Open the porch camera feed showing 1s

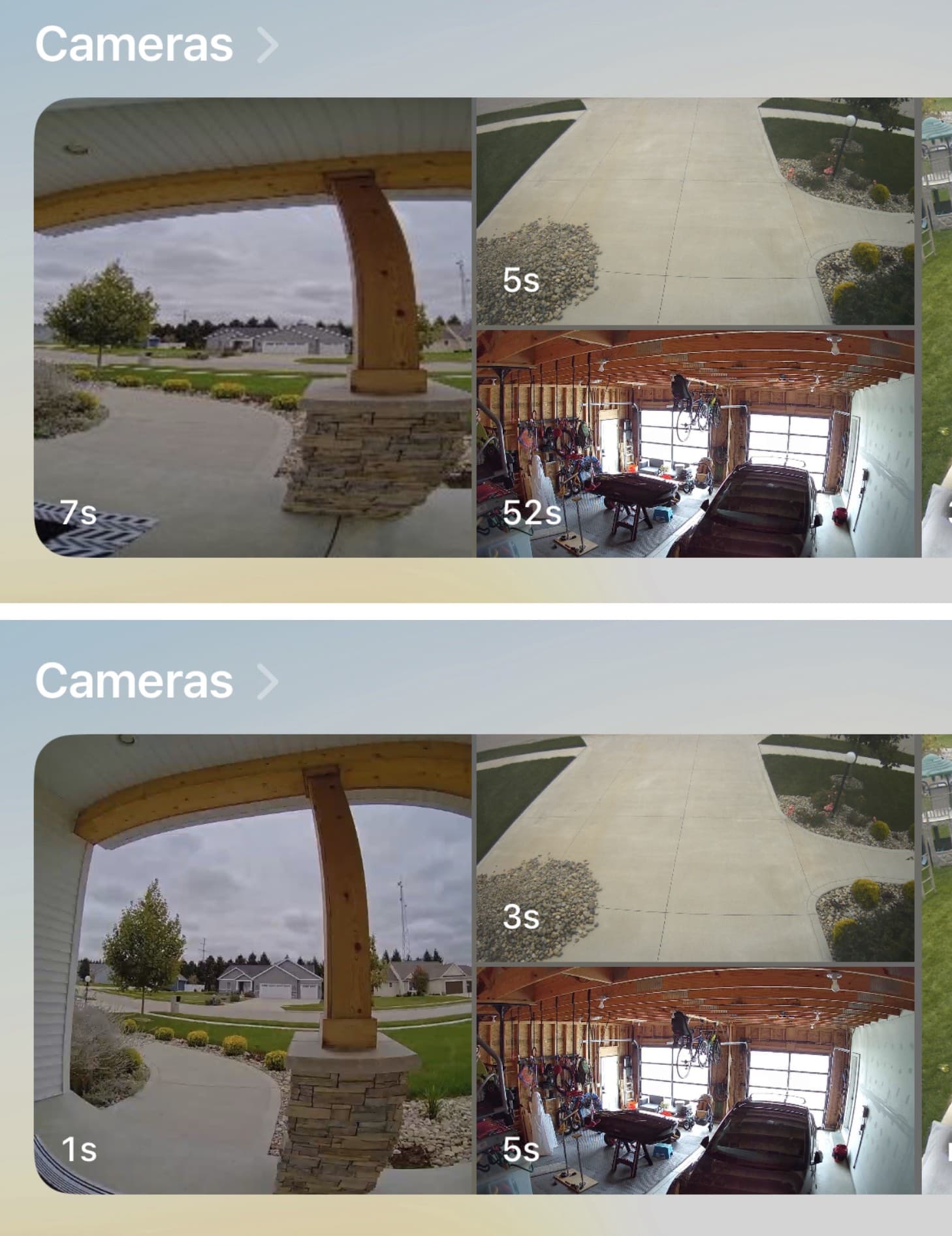253,964
